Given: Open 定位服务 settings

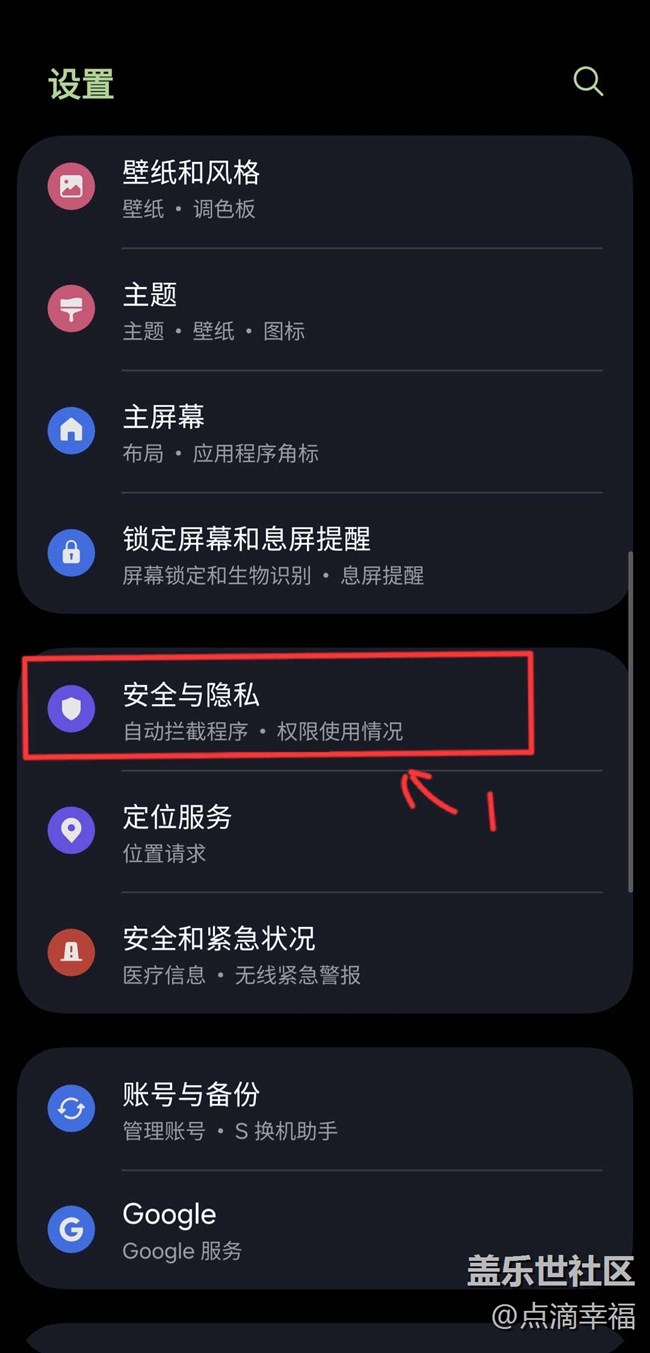Looking at the screenshot, I should pos(325,831).
